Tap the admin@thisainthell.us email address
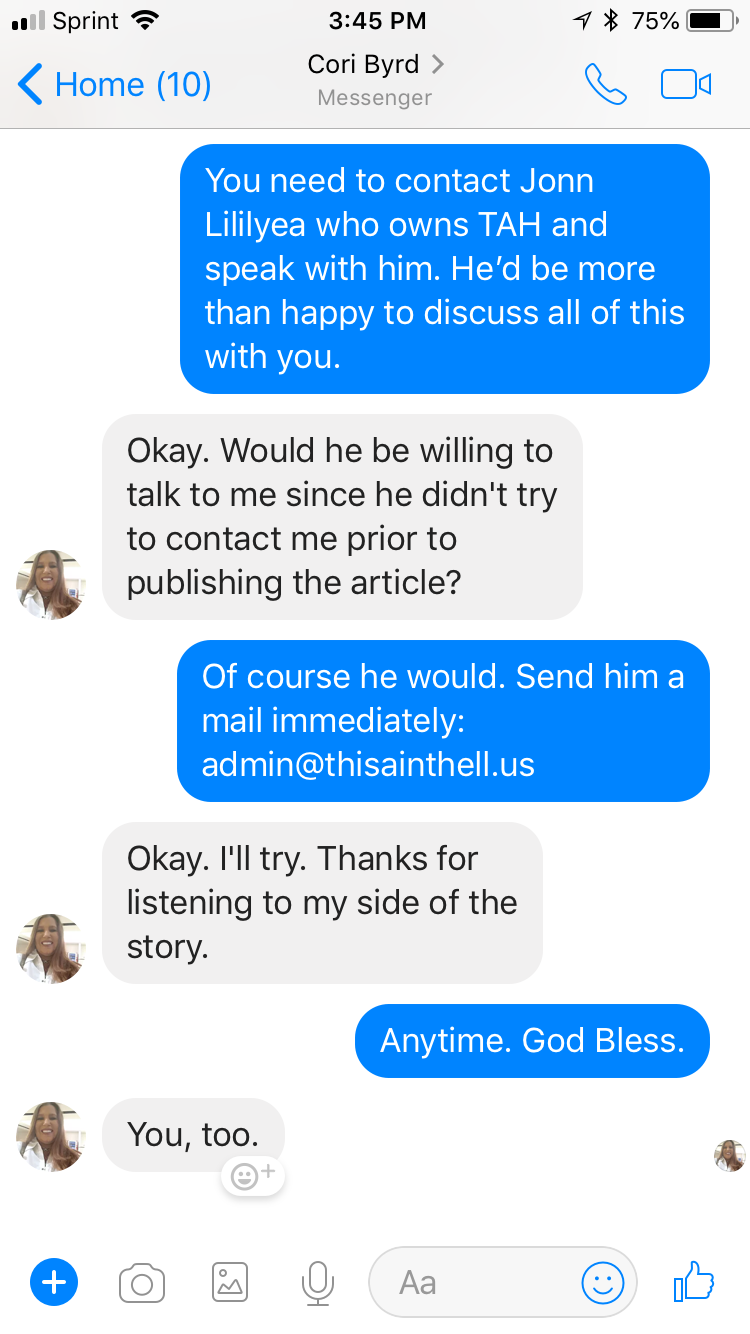 click(368, 765)
